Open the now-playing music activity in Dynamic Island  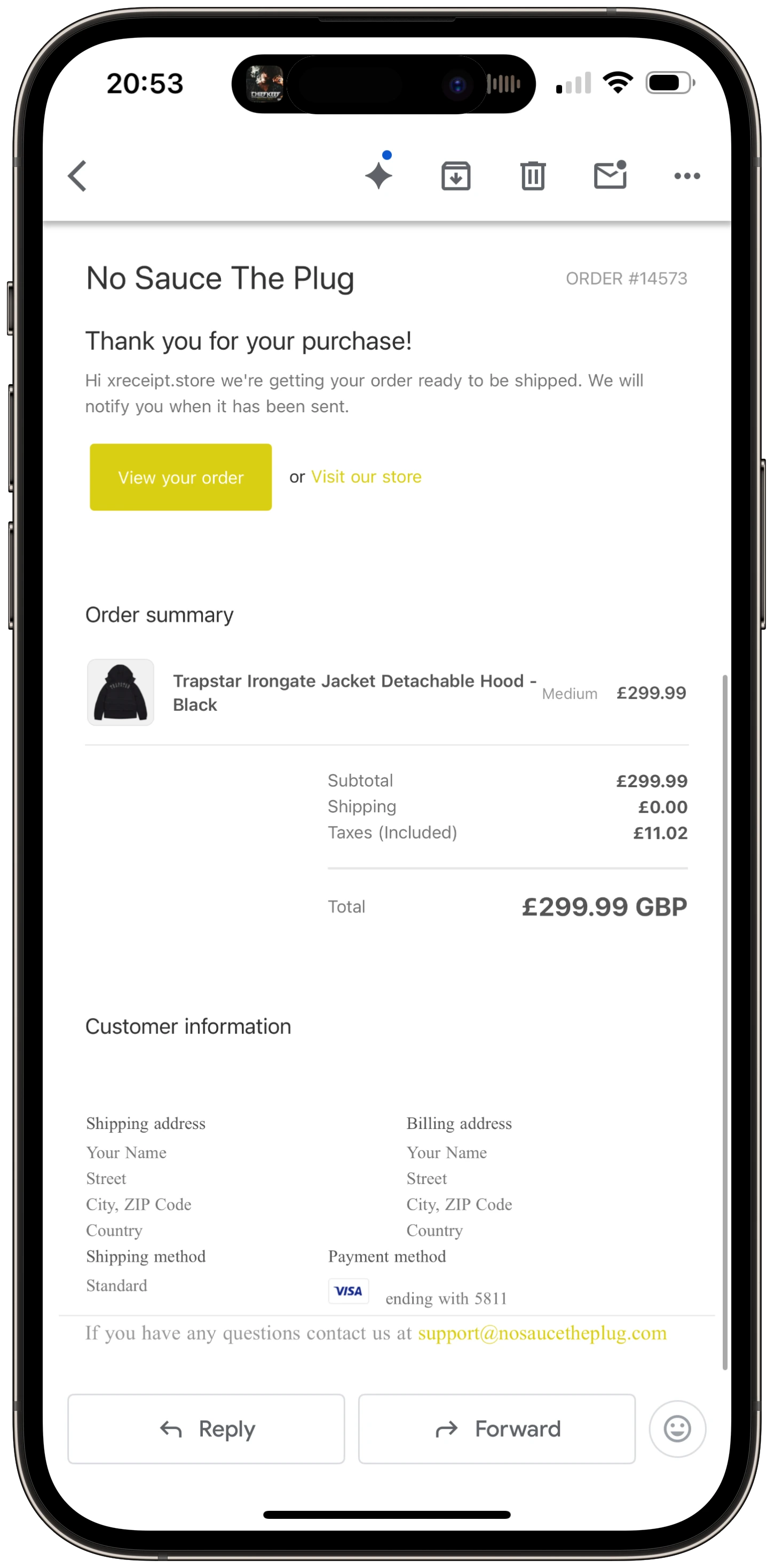[x=265, y=84]
